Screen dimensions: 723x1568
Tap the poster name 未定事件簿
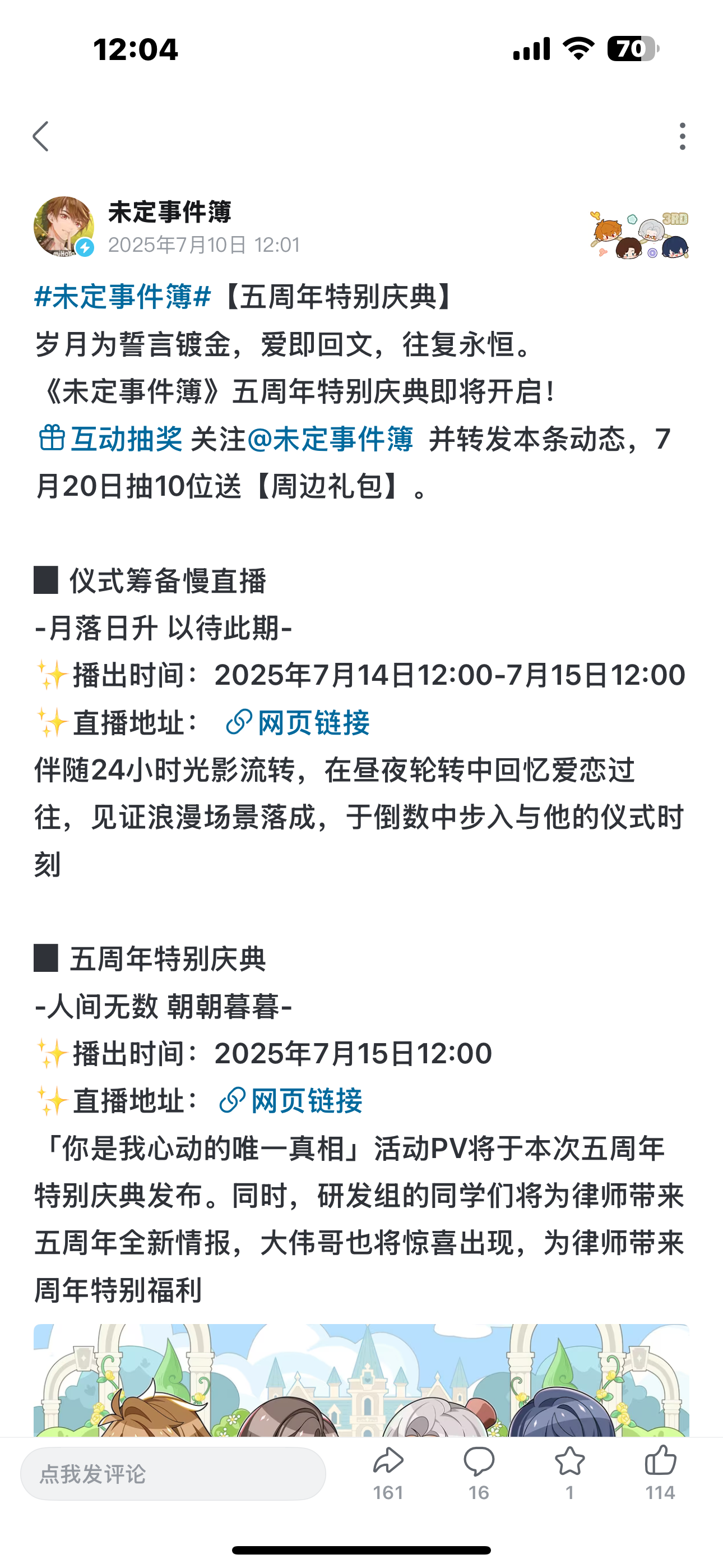170,212
